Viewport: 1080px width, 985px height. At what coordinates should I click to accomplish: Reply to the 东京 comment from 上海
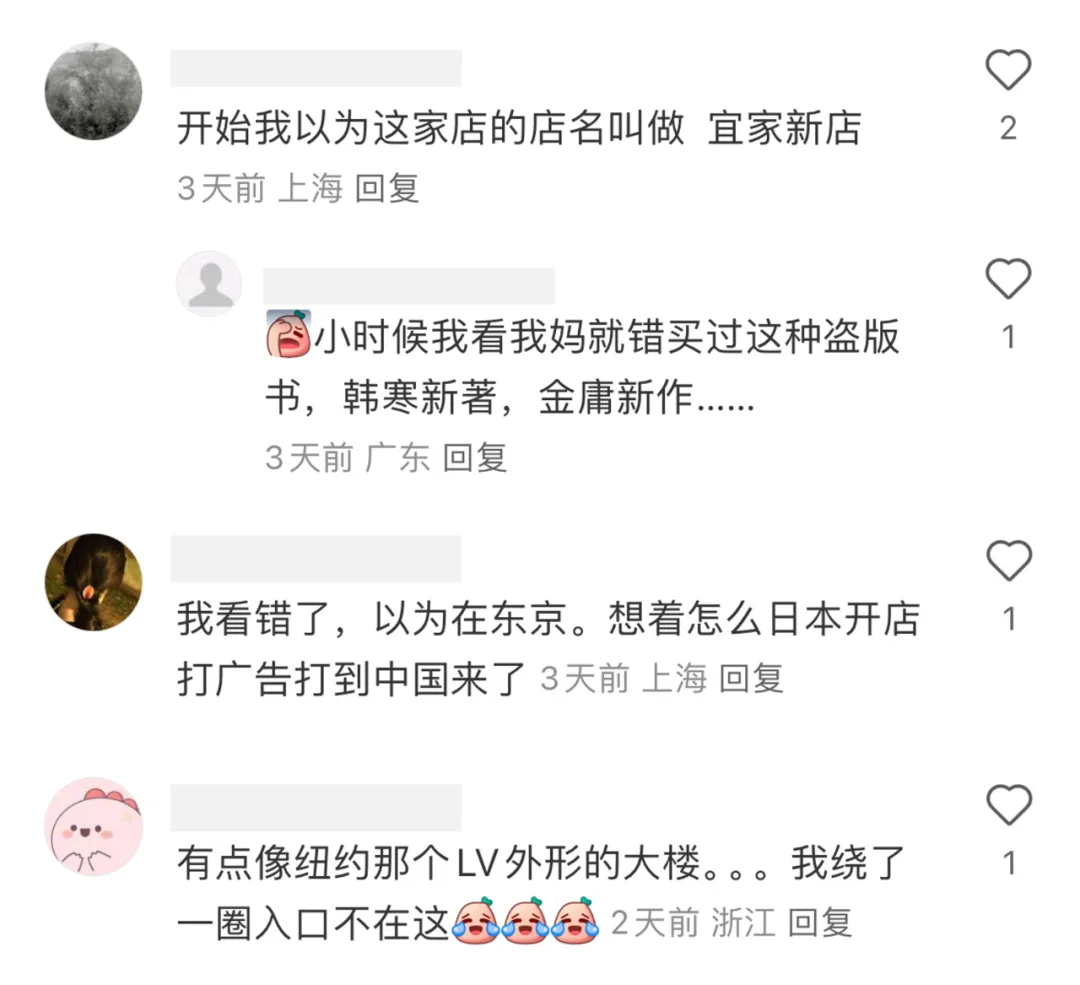point(751,679)
